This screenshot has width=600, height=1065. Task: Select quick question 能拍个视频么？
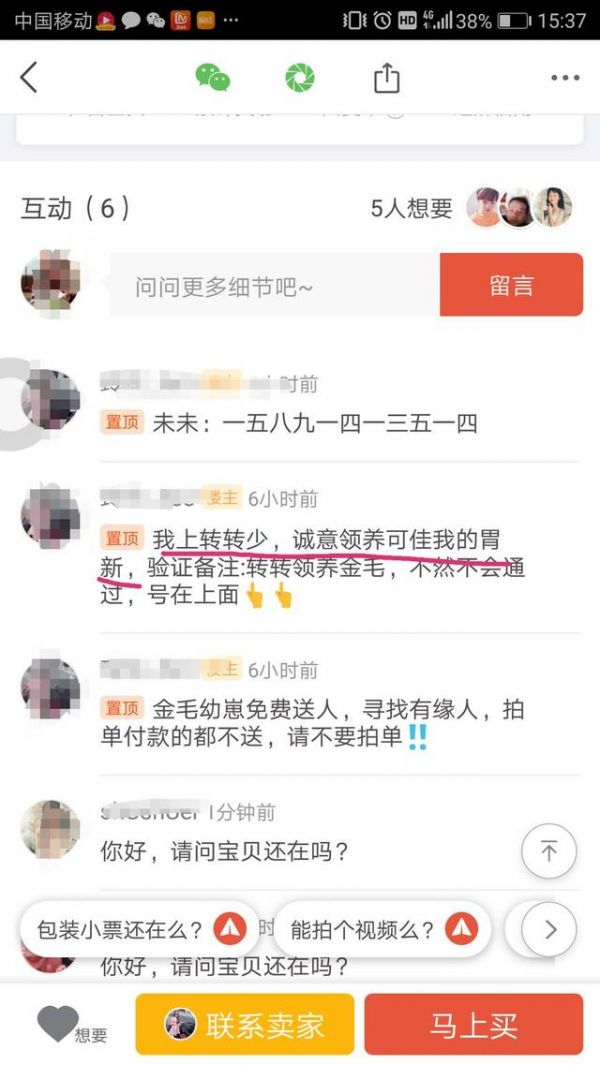tap(381, 929)
